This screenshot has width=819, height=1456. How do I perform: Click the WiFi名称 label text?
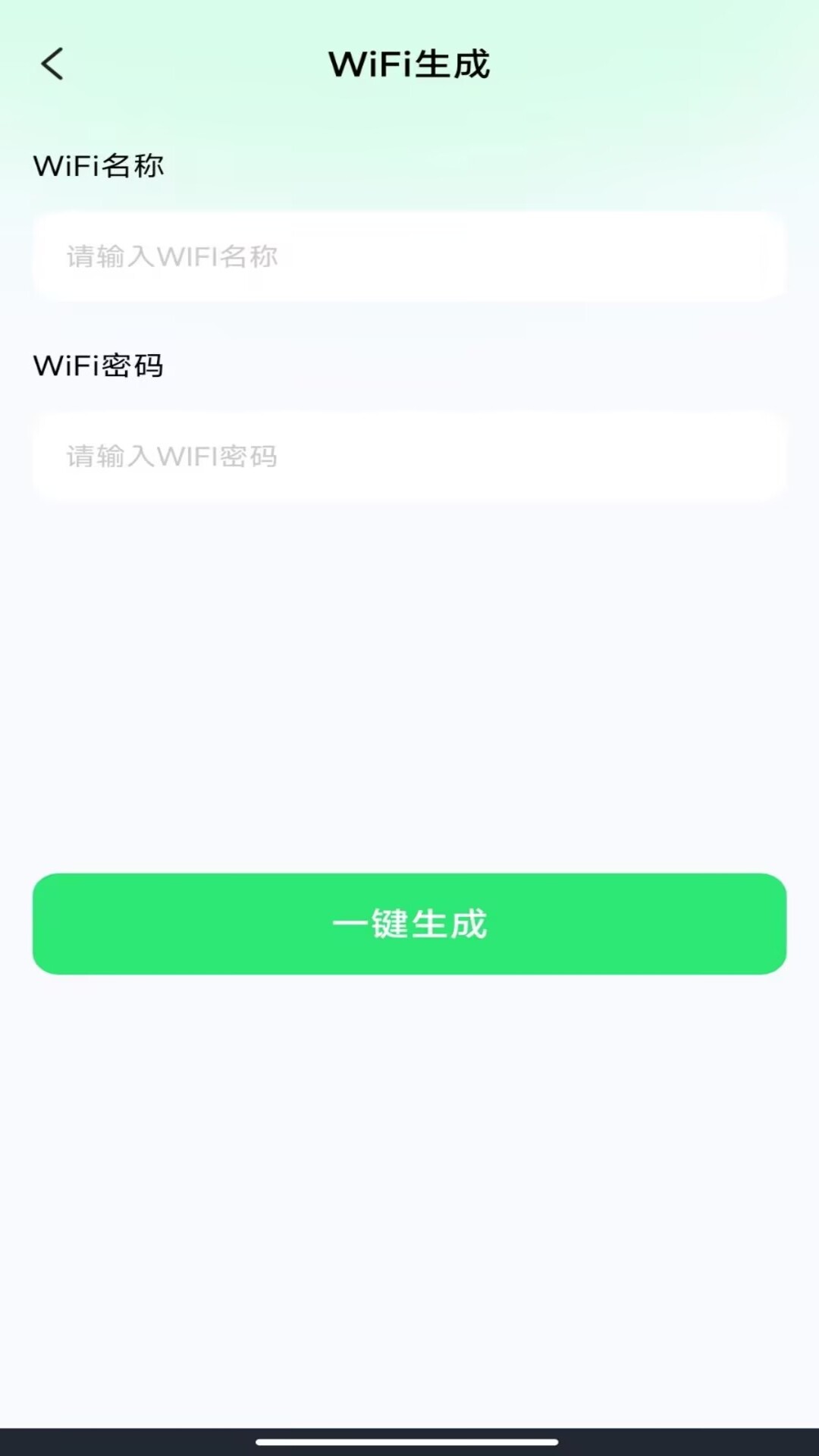[x=99, y=165]
